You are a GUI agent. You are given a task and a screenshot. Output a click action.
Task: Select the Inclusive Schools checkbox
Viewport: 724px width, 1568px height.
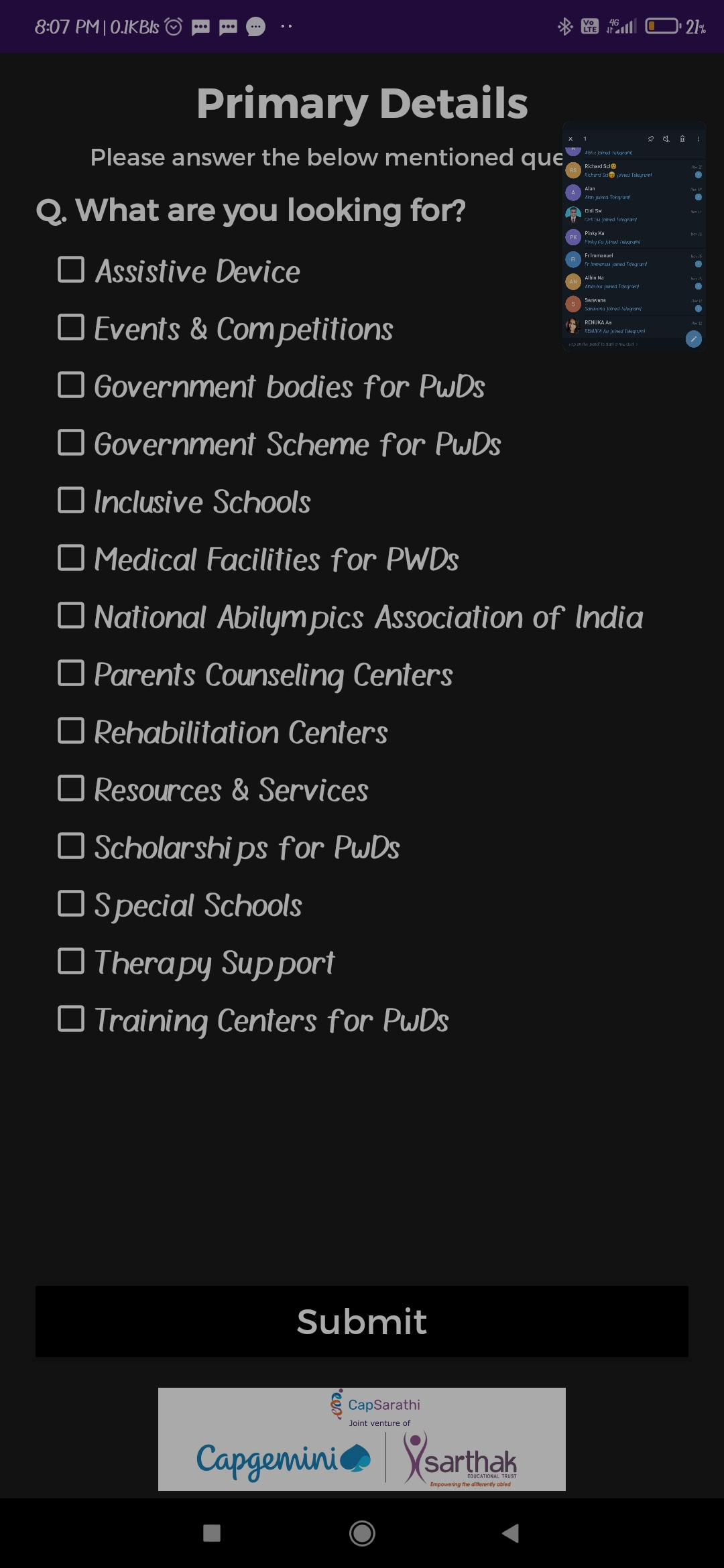(71, 501)
